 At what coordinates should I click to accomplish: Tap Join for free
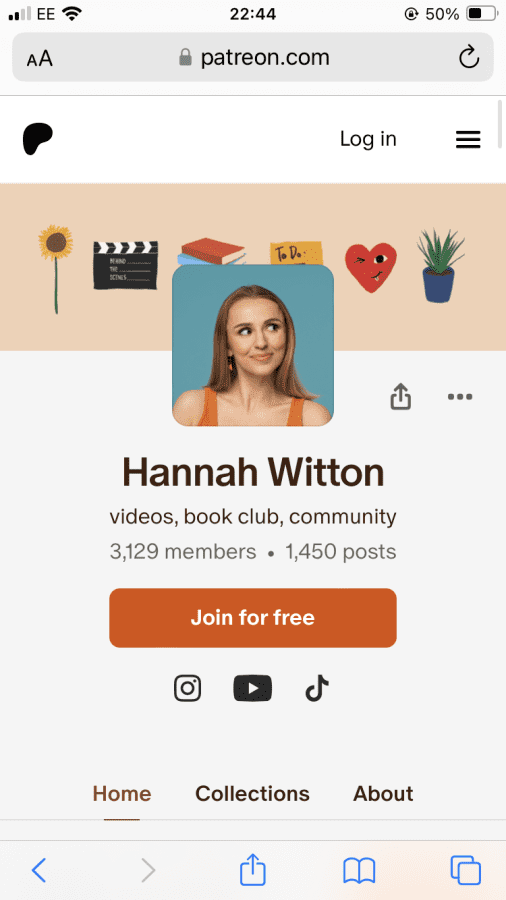pyautogui.click(x=253, y=618)
